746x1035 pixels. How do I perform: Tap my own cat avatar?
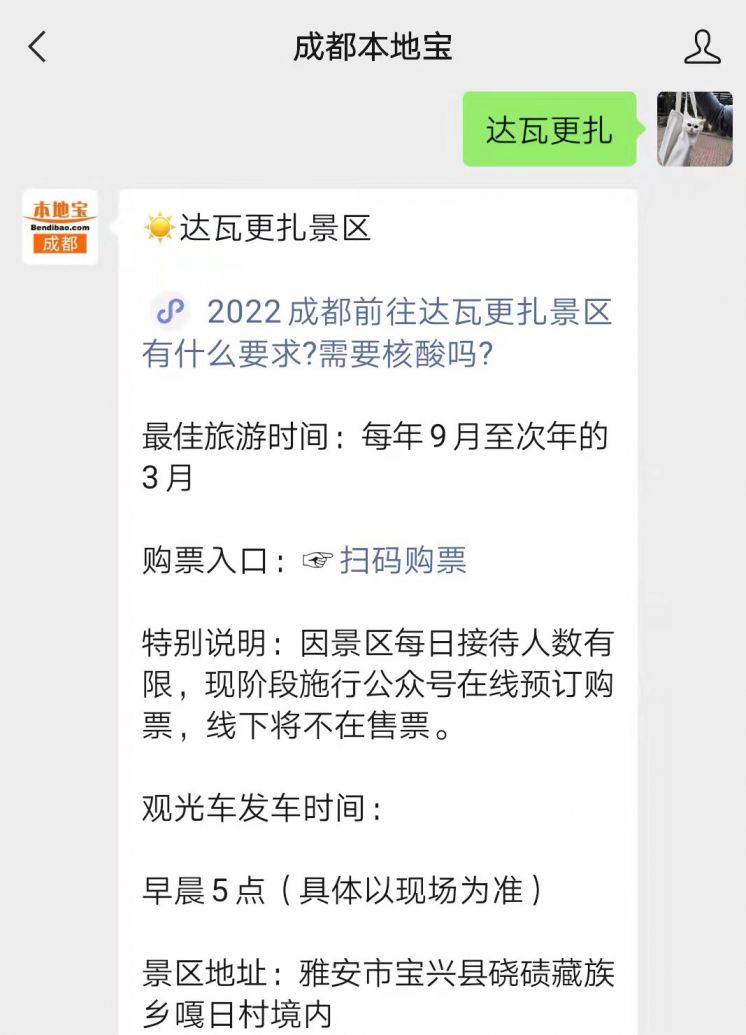click(x=695, y=129)
